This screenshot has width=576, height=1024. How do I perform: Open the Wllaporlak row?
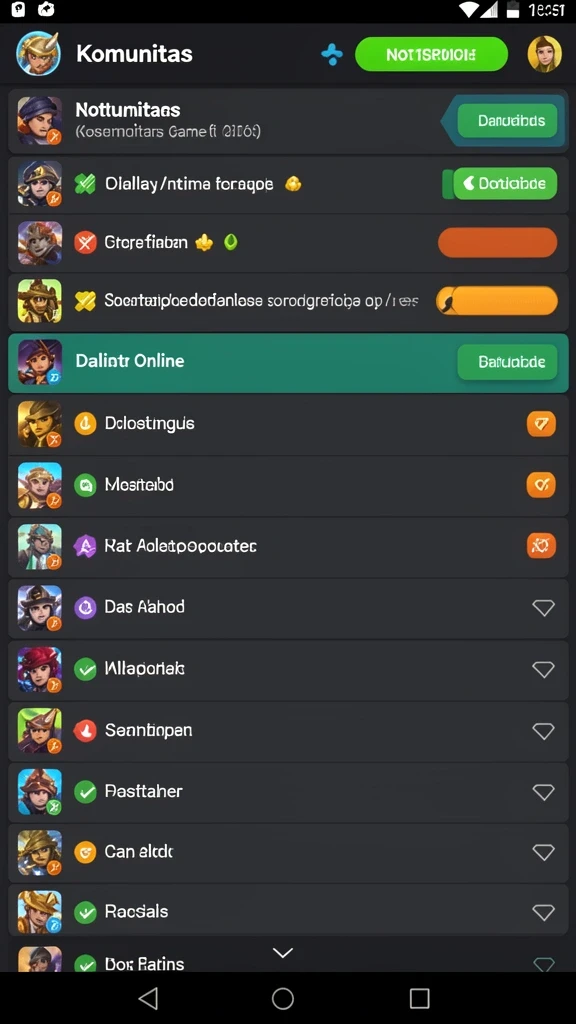(288, 669)
